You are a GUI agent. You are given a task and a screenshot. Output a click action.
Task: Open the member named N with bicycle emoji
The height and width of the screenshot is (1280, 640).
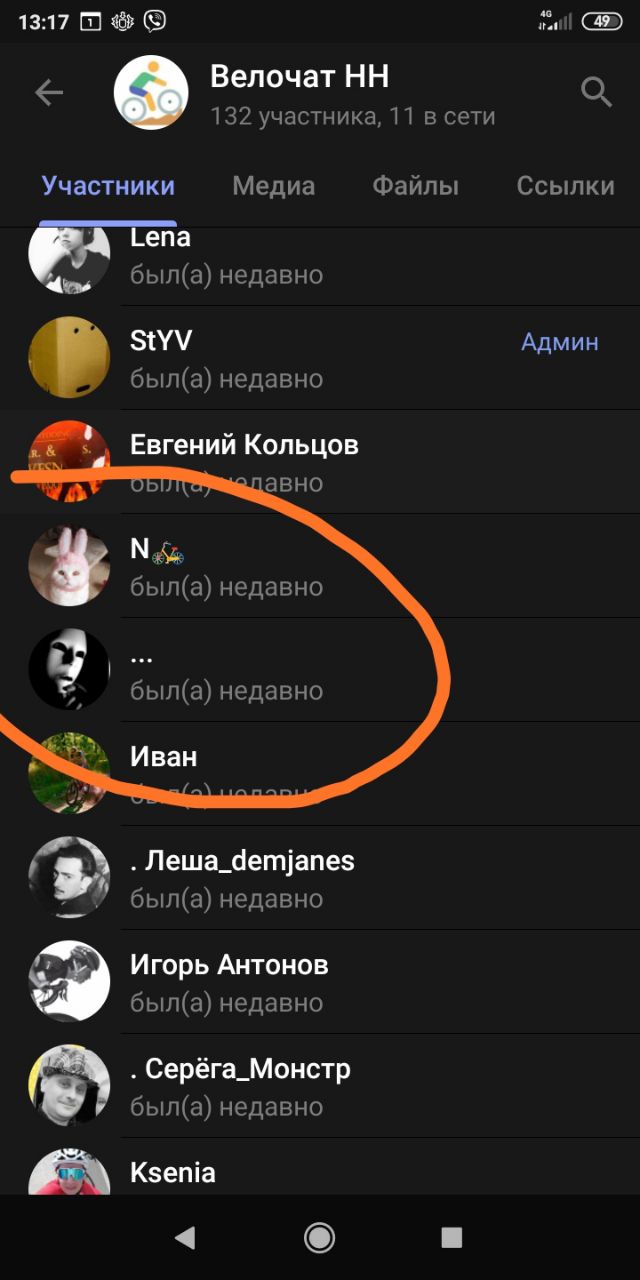coord(320,566)
